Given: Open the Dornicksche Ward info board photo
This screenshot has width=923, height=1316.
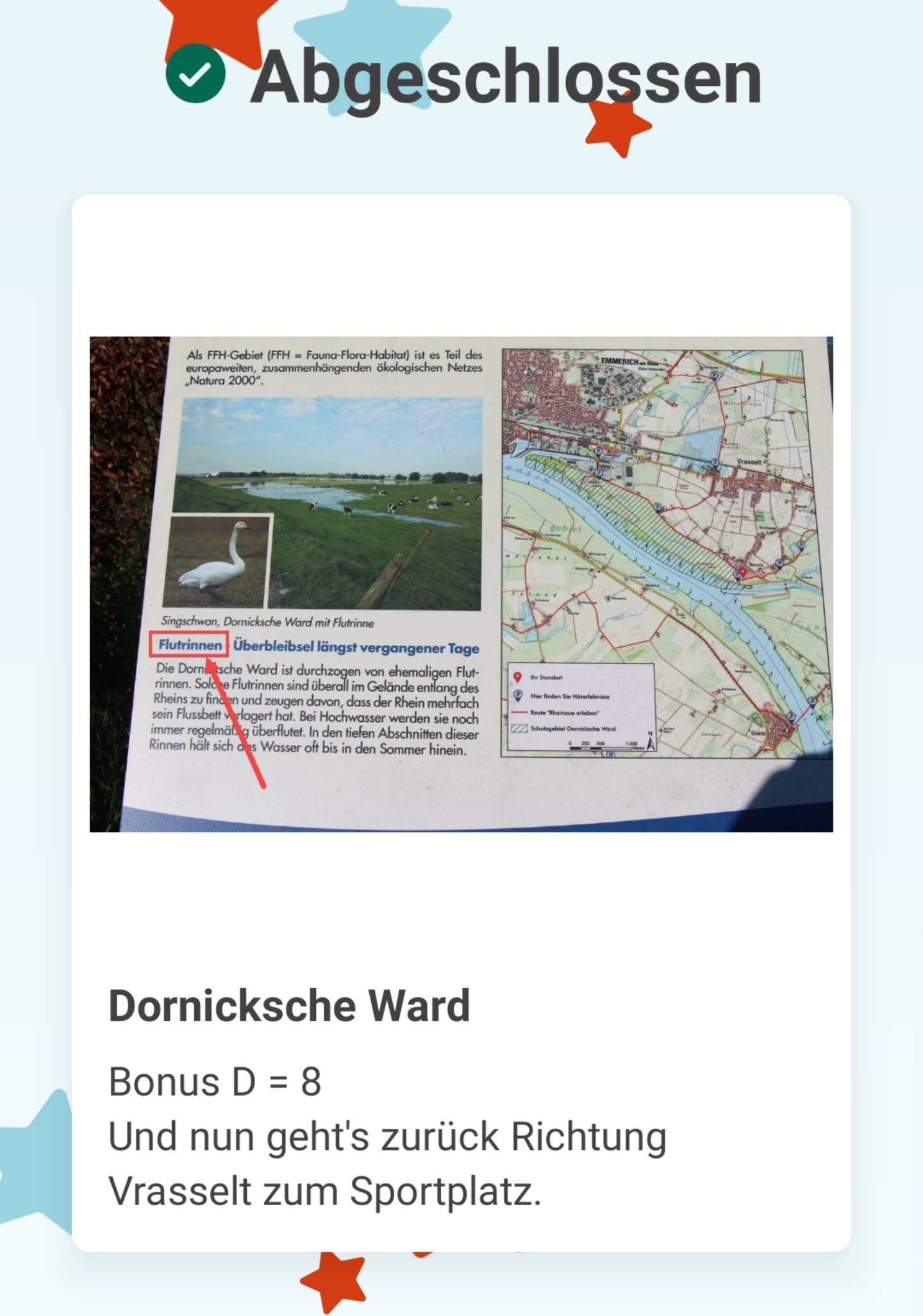Looking at the screenshot, I should (461, 584).
